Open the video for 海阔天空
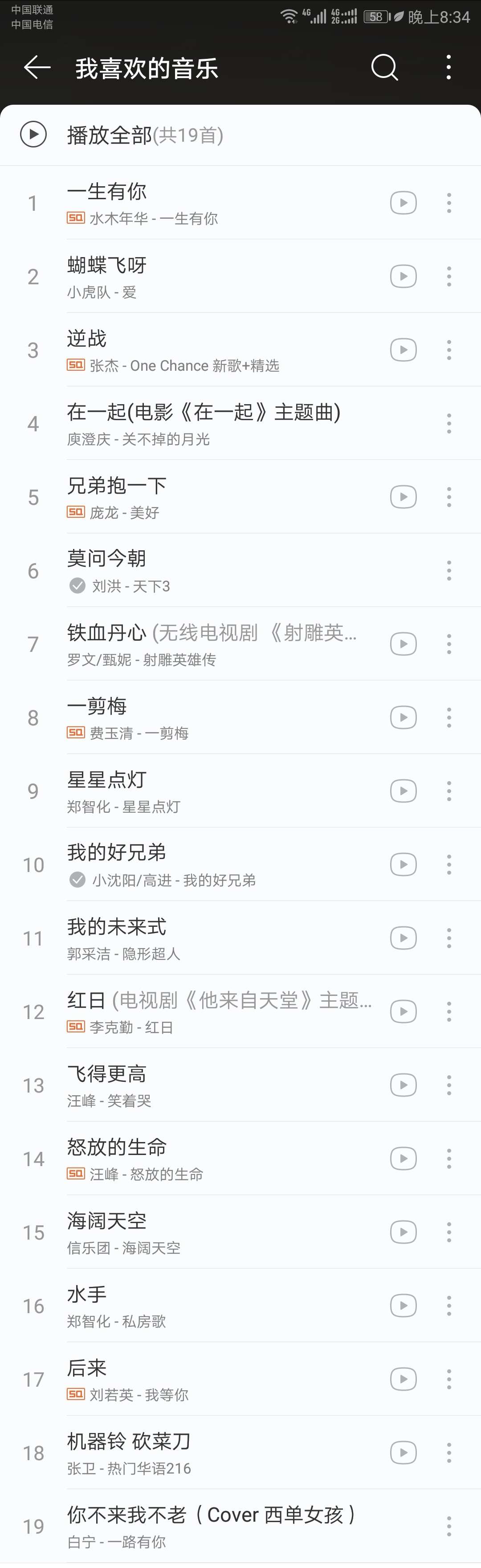This screenshot has height=1568, width=481. 403,1232
